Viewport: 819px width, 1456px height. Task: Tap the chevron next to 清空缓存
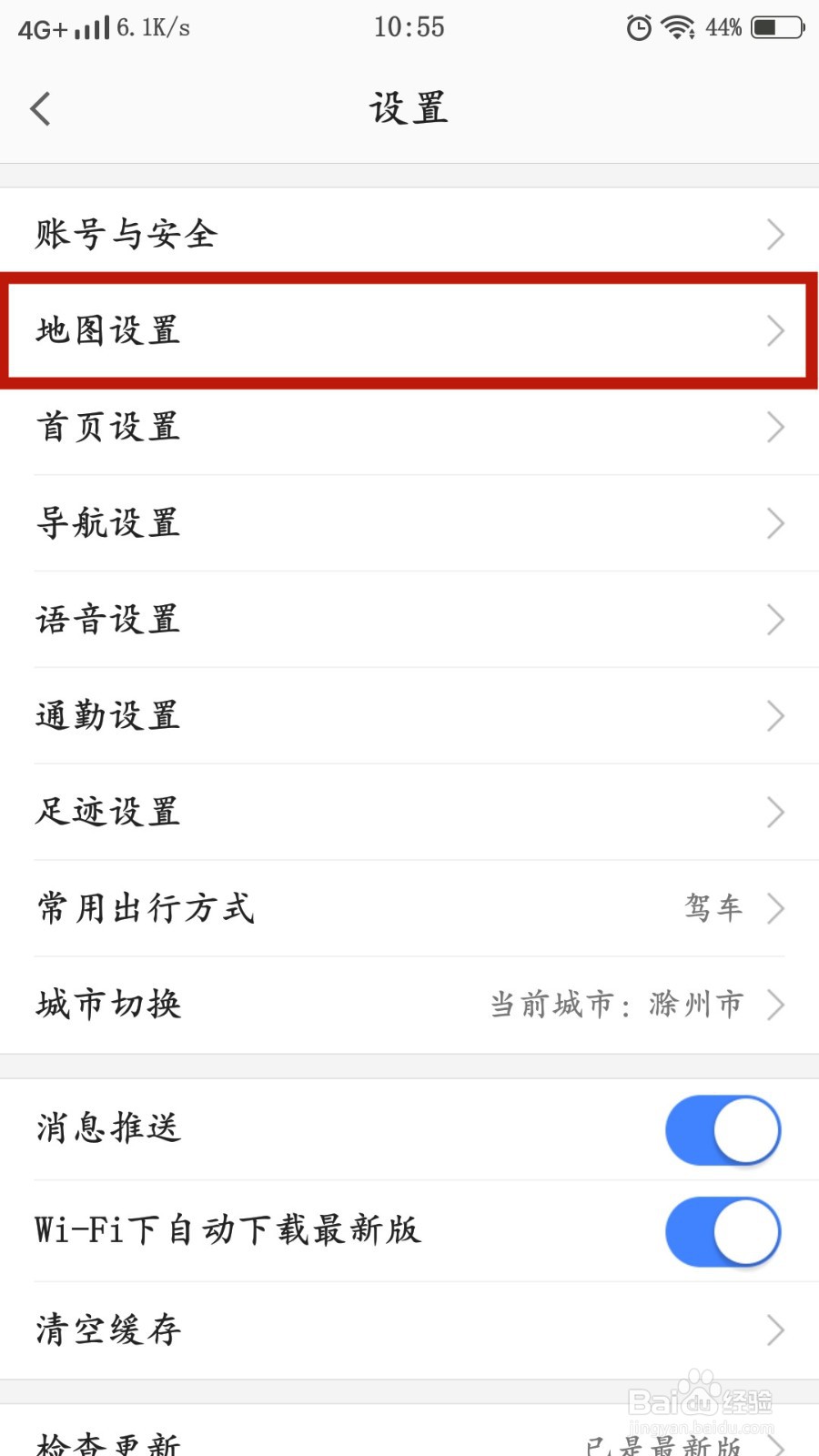[x=775, y=1330]
